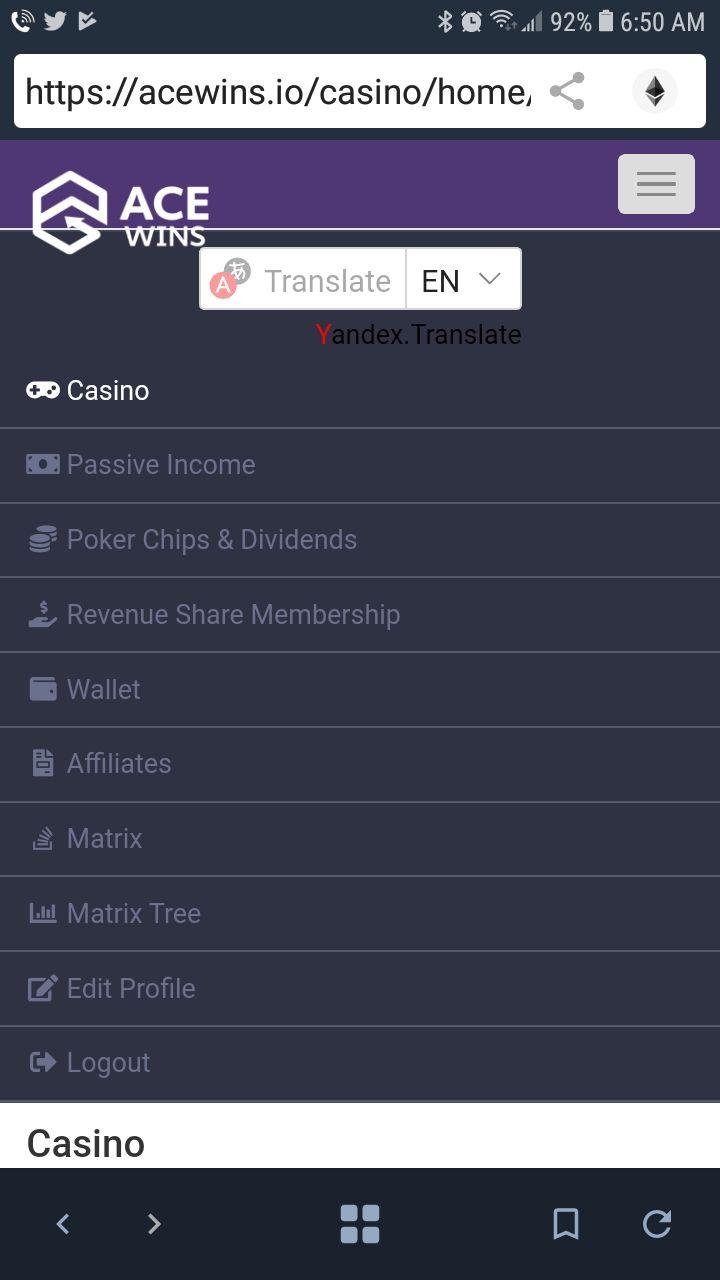The image size is (720, 1280).
Task: Open the Ethereum network icon
Action: [x=655, y=92]
